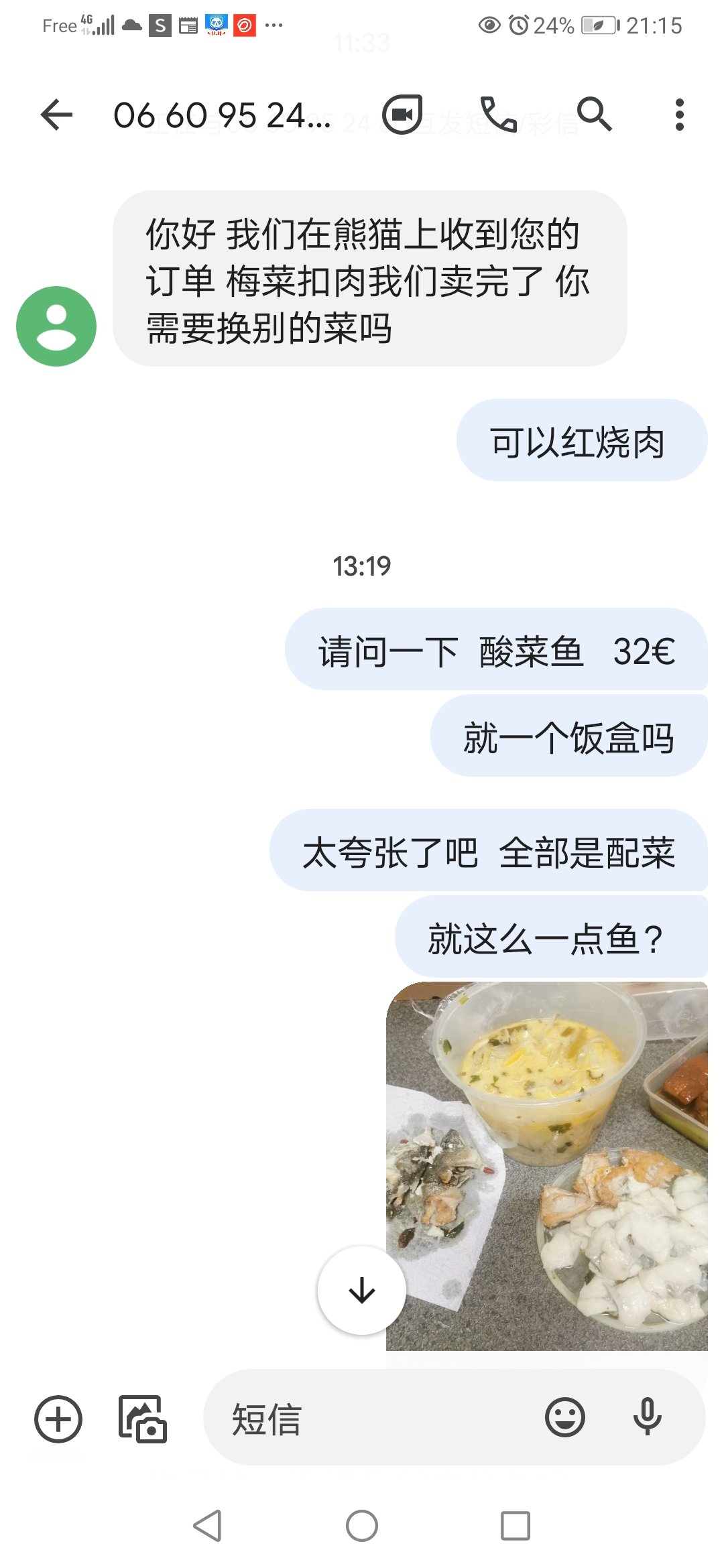Open the emoji picker
This screenshot has width=724, height=1568.
pos(565,1417)
